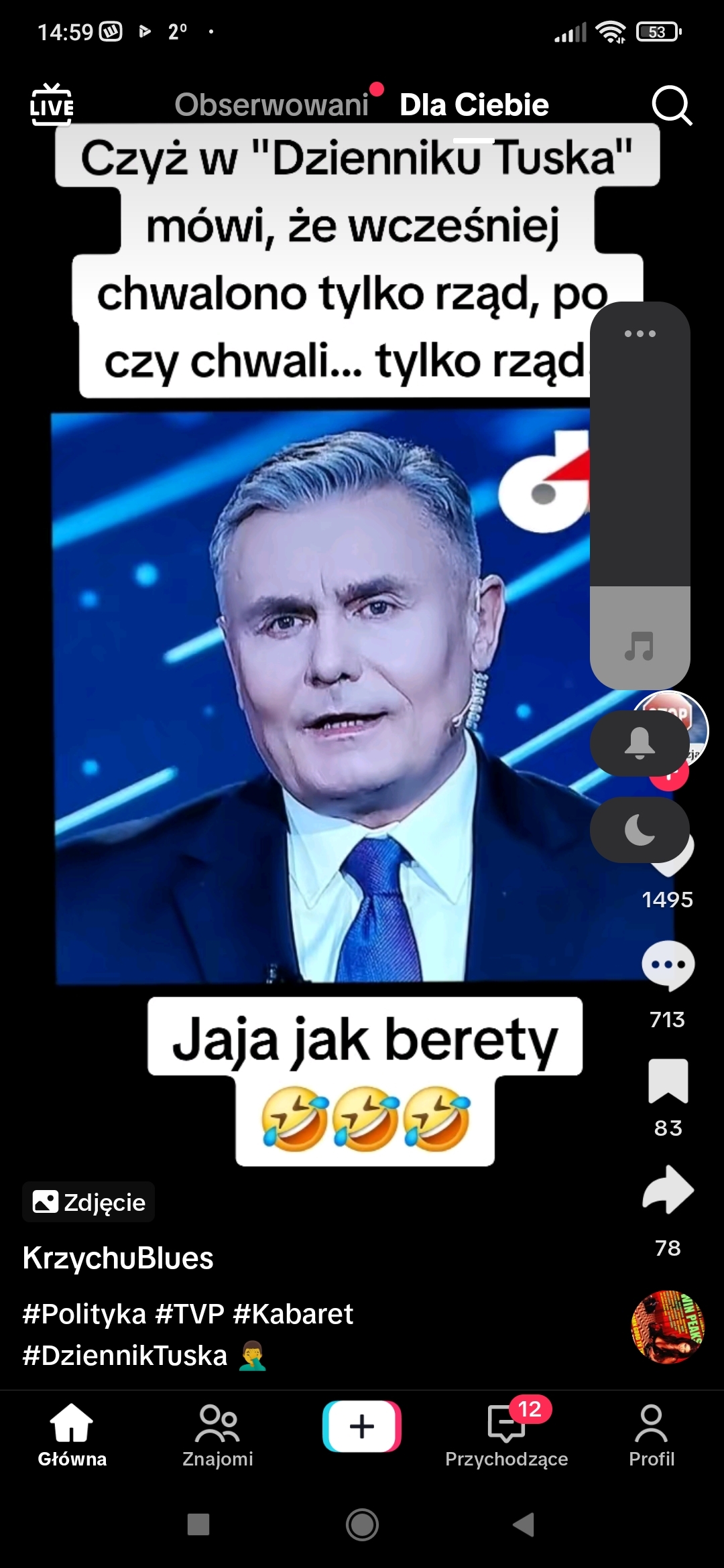Open the #Polityka hashtag

click(84, 1314)
